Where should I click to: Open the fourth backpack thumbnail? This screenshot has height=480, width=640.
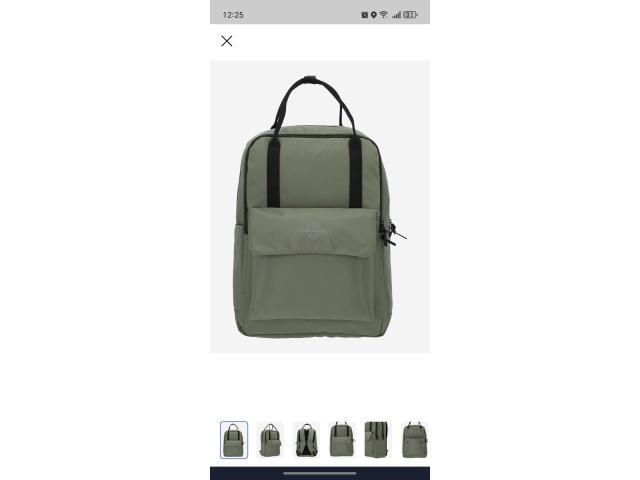click(x=342, y=440)
